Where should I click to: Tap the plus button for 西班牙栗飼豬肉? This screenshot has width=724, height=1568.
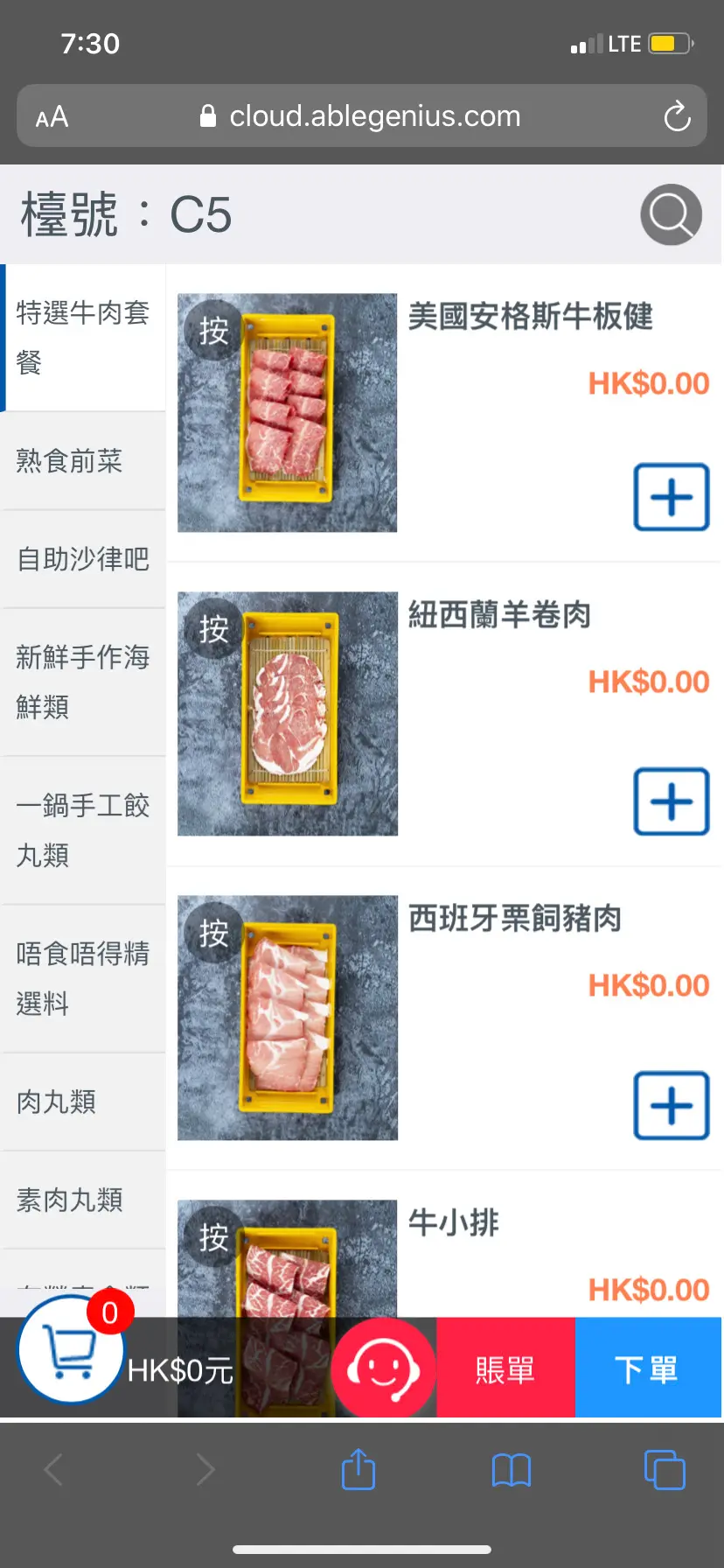671,1105
